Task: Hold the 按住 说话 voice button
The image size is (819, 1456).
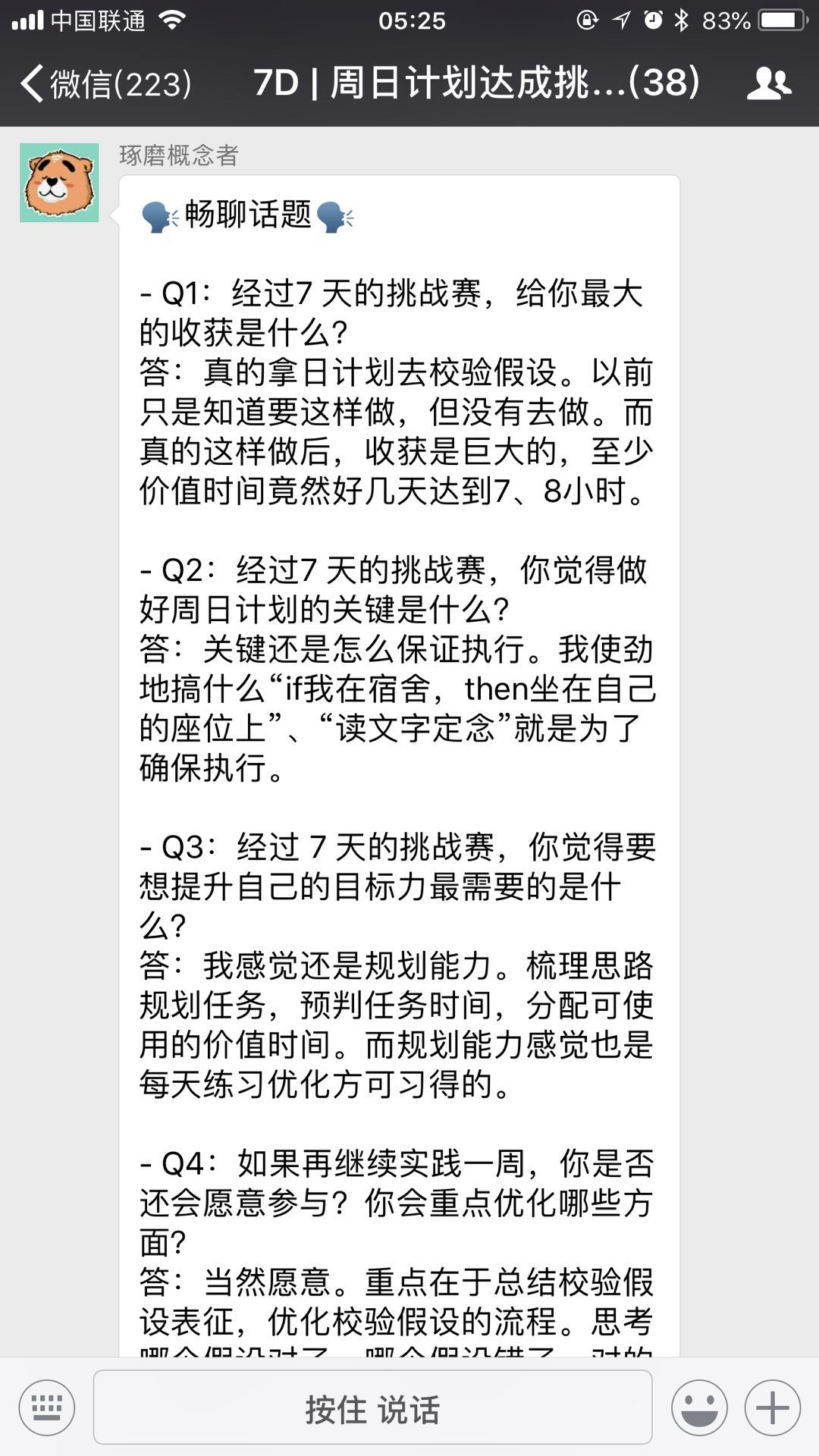Action: pos(372,1408)
